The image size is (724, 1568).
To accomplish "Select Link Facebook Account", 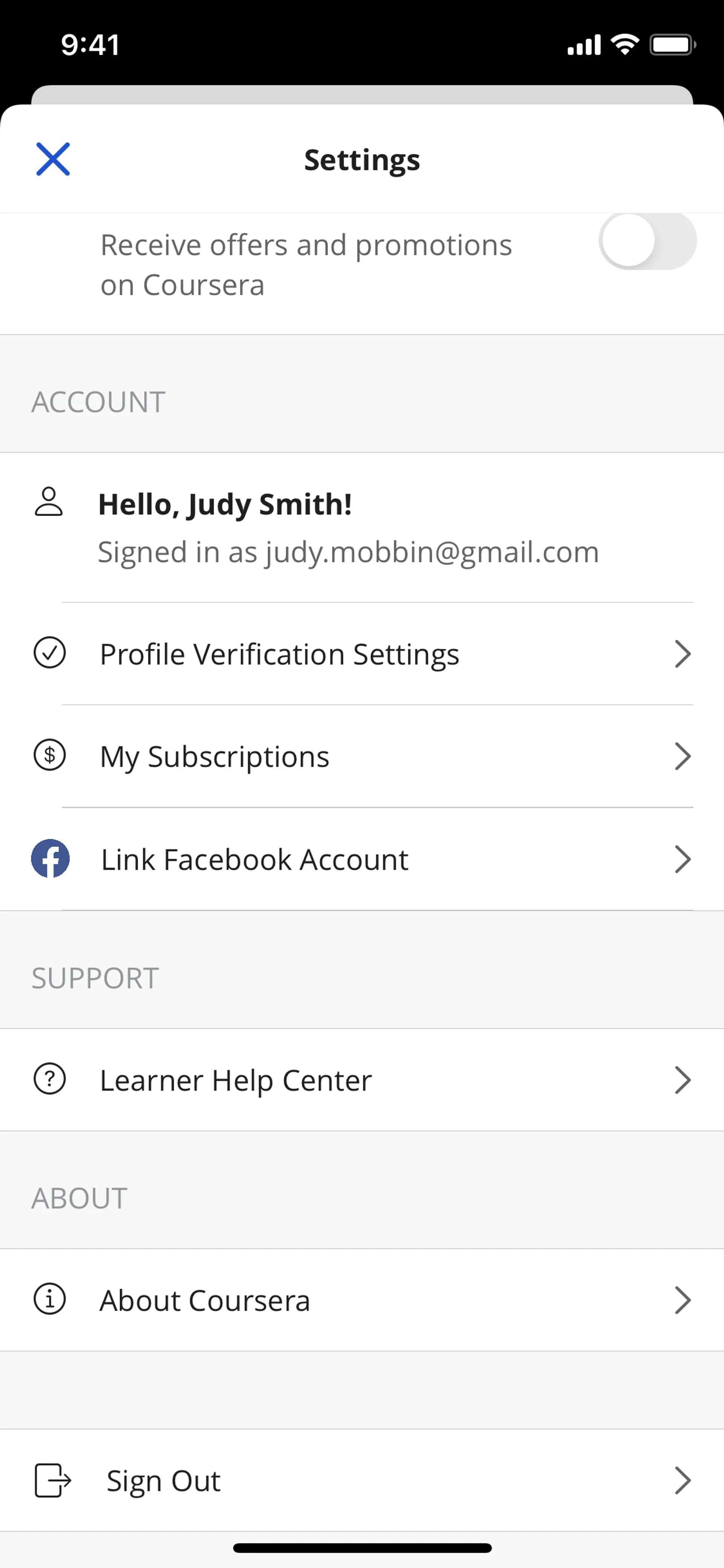I will click(362, 860).
